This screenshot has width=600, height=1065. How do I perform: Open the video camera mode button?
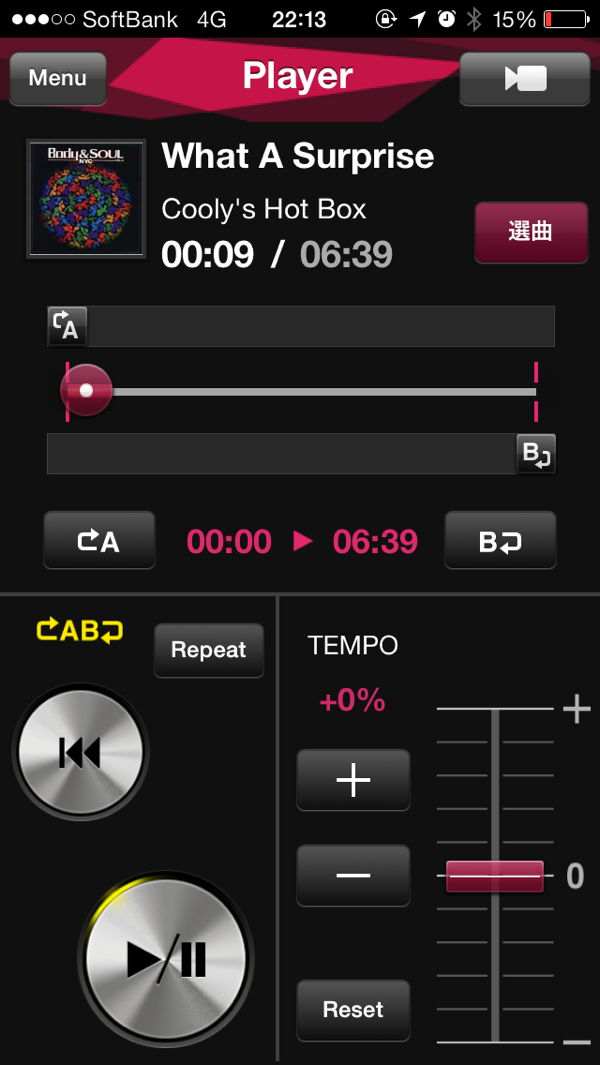pos(525,78)
